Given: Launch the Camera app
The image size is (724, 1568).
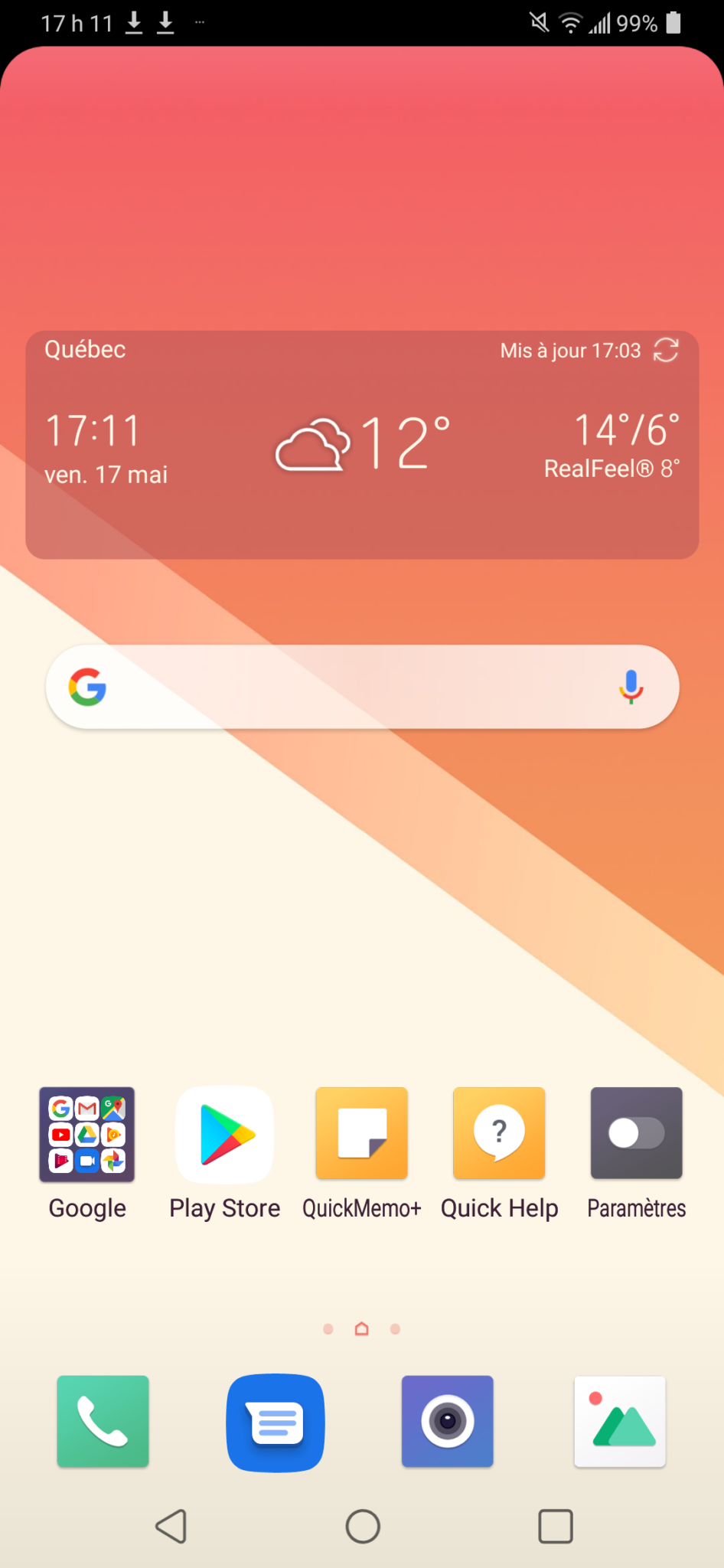Looking at the screenshot, I should pos(448,1422).
